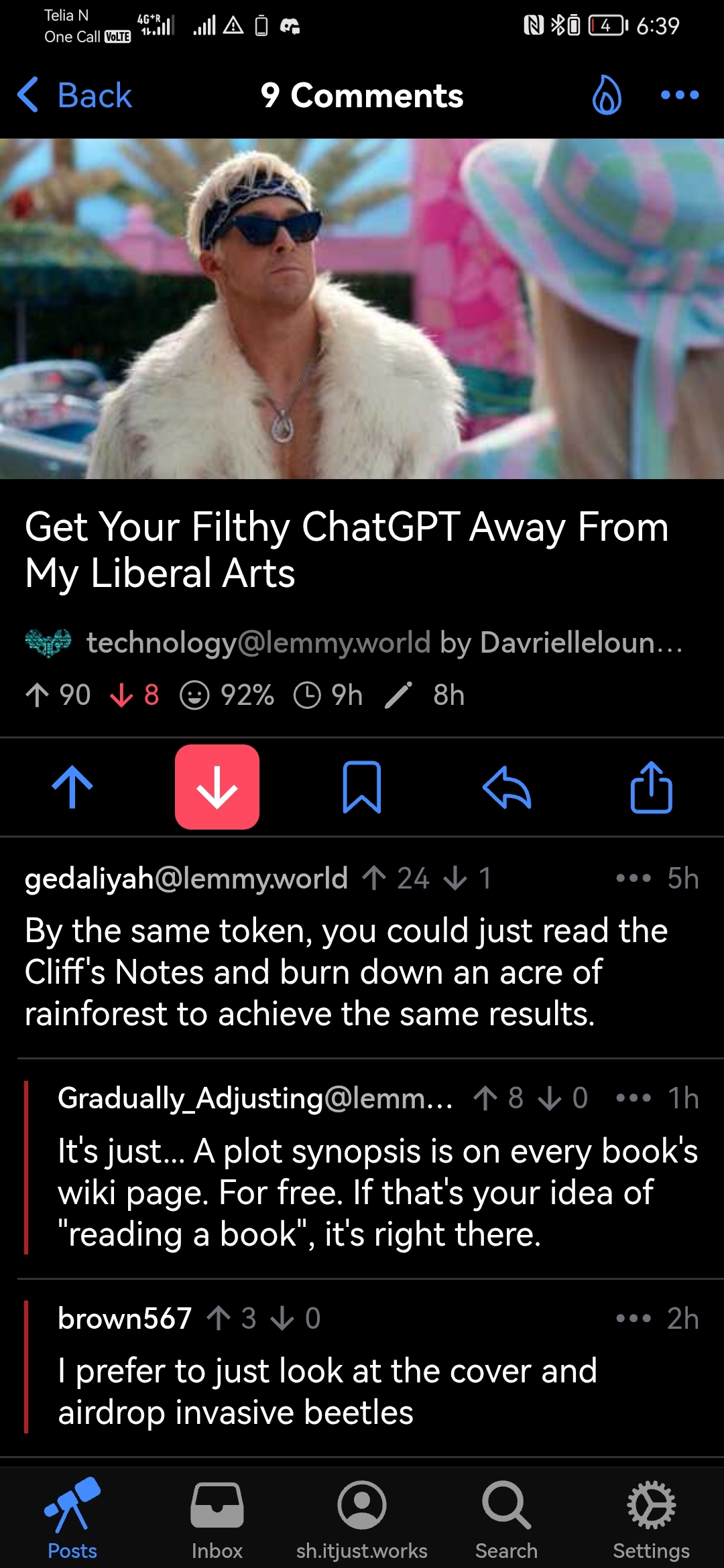Go back to the previous screen
This screenshot has height=1568, width=724.
coord(75,95)
